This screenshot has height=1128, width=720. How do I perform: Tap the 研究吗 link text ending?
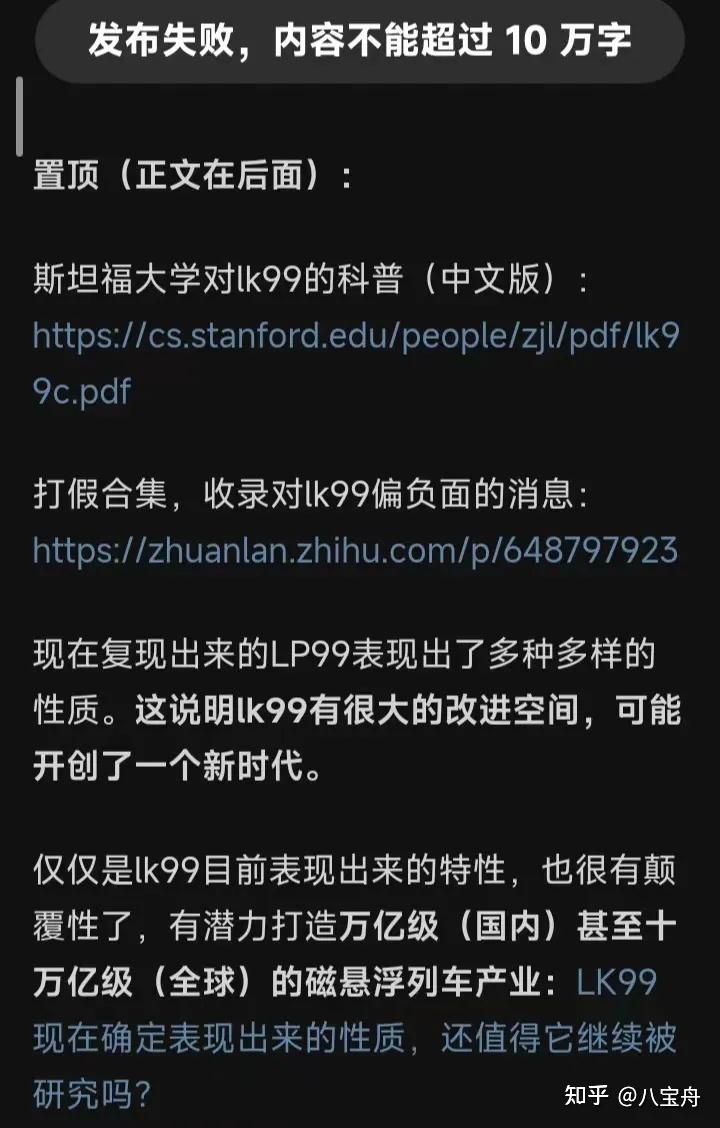pyautogui.click(x=86, y=1092)
